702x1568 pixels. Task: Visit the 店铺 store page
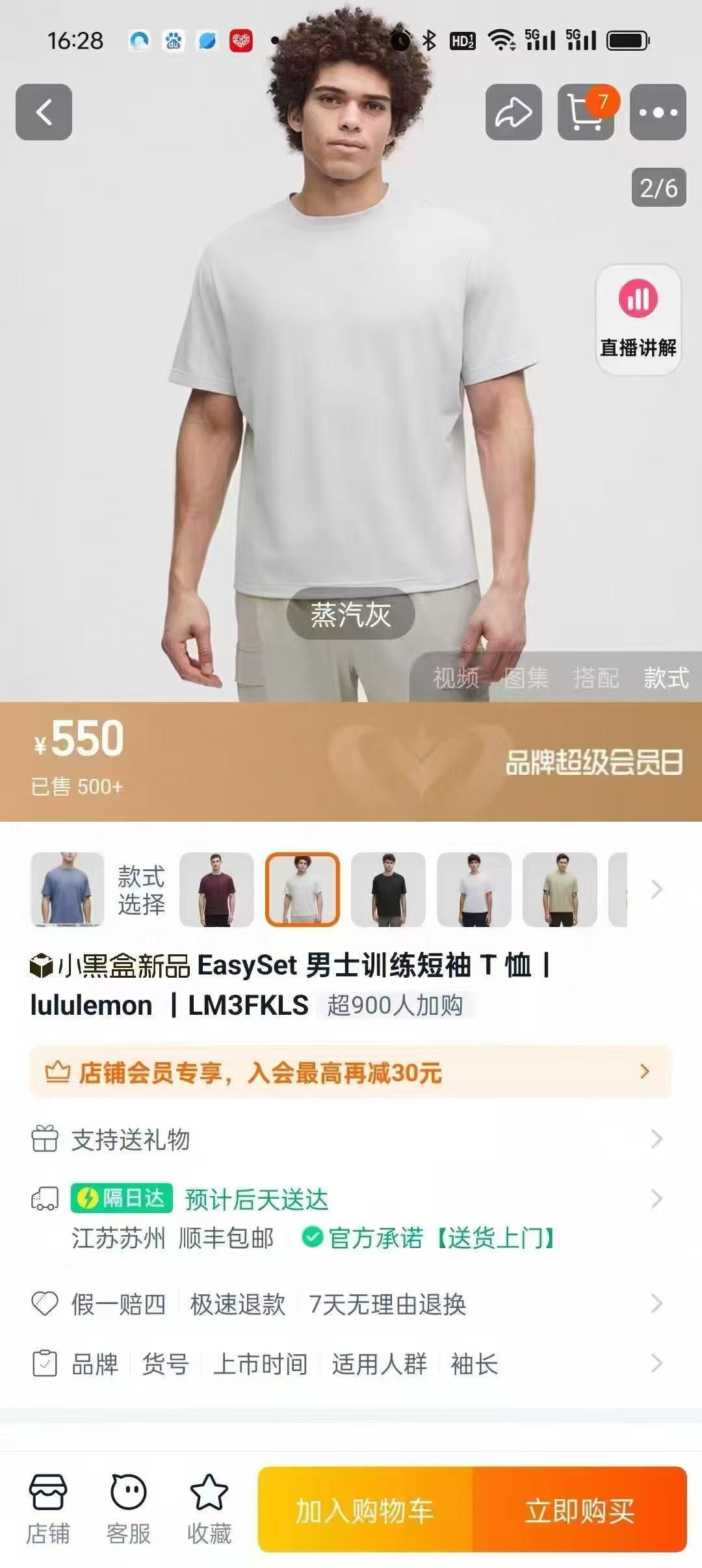[x=47, y=1509]
